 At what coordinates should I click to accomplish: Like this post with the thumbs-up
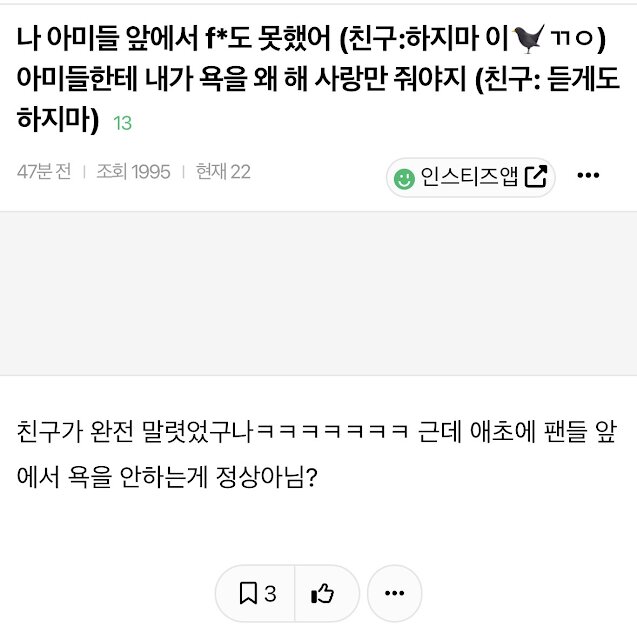pos(322,594)
